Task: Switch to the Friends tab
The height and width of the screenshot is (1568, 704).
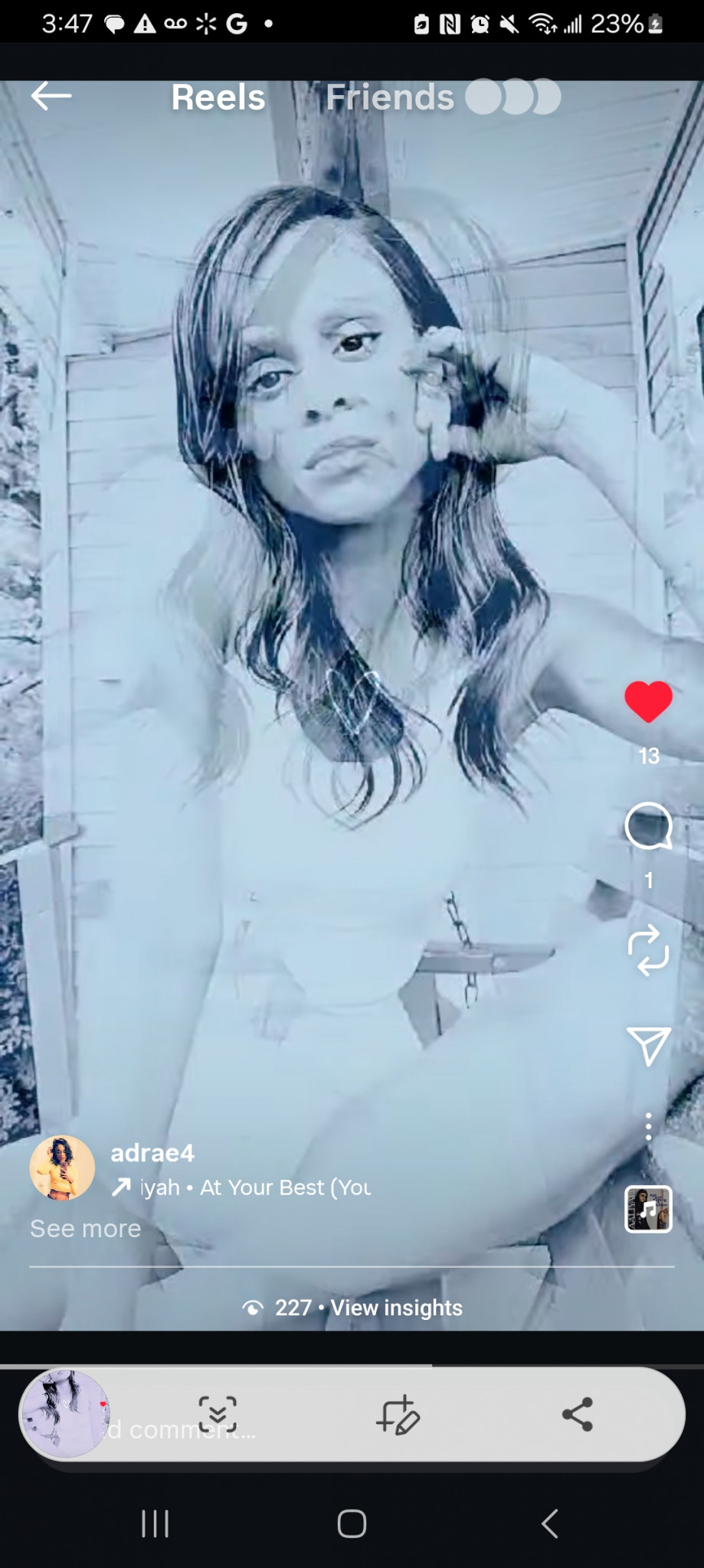Action: (390, 97)
